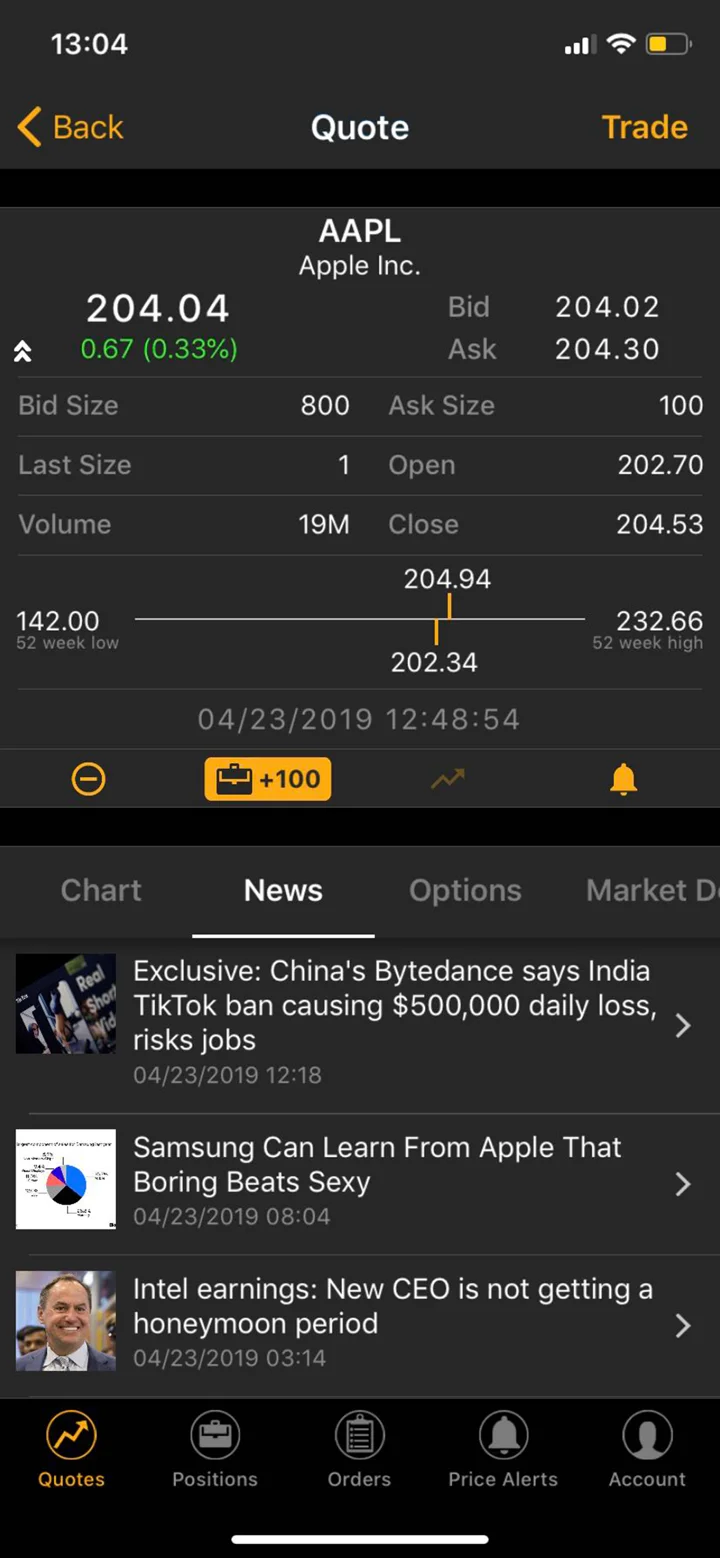Show the Options tab

(x=465, y=890)
